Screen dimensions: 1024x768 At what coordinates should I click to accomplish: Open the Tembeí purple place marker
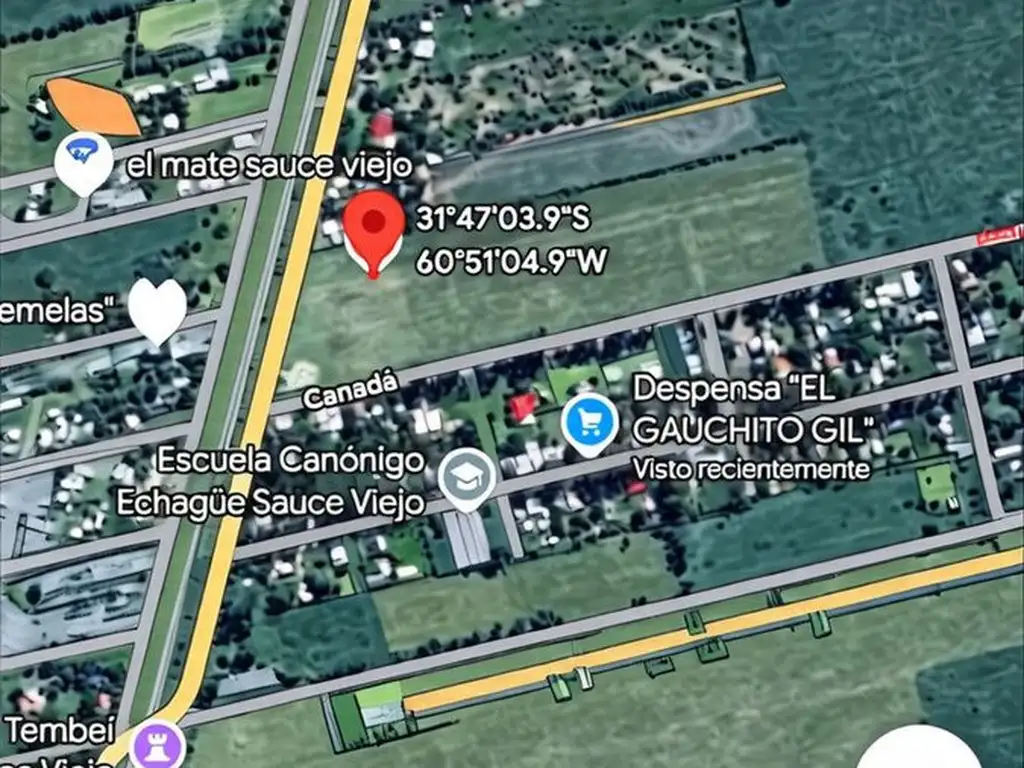pyautogui.click(x=160, y=745)
